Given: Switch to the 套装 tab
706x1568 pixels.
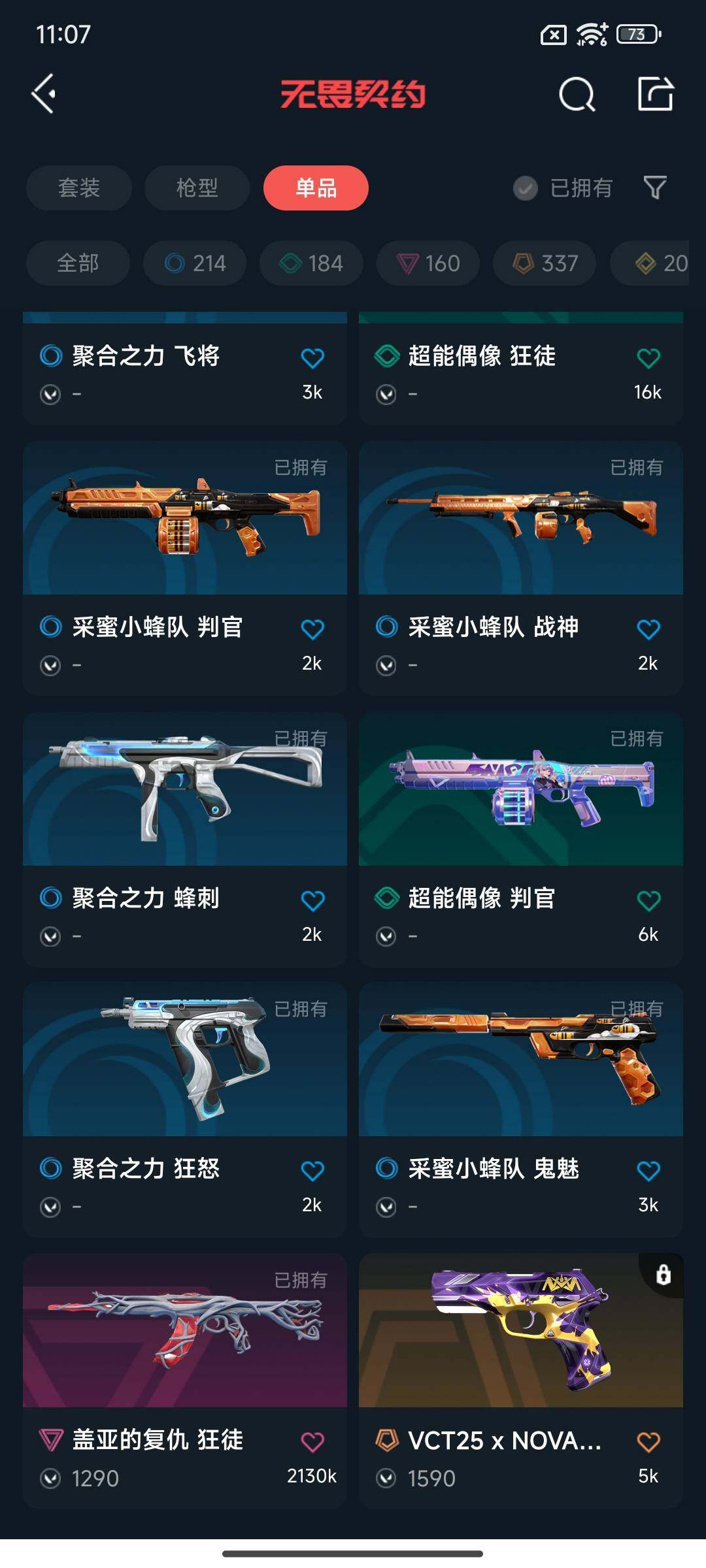Looking at the screenshot, I should 78,188.
